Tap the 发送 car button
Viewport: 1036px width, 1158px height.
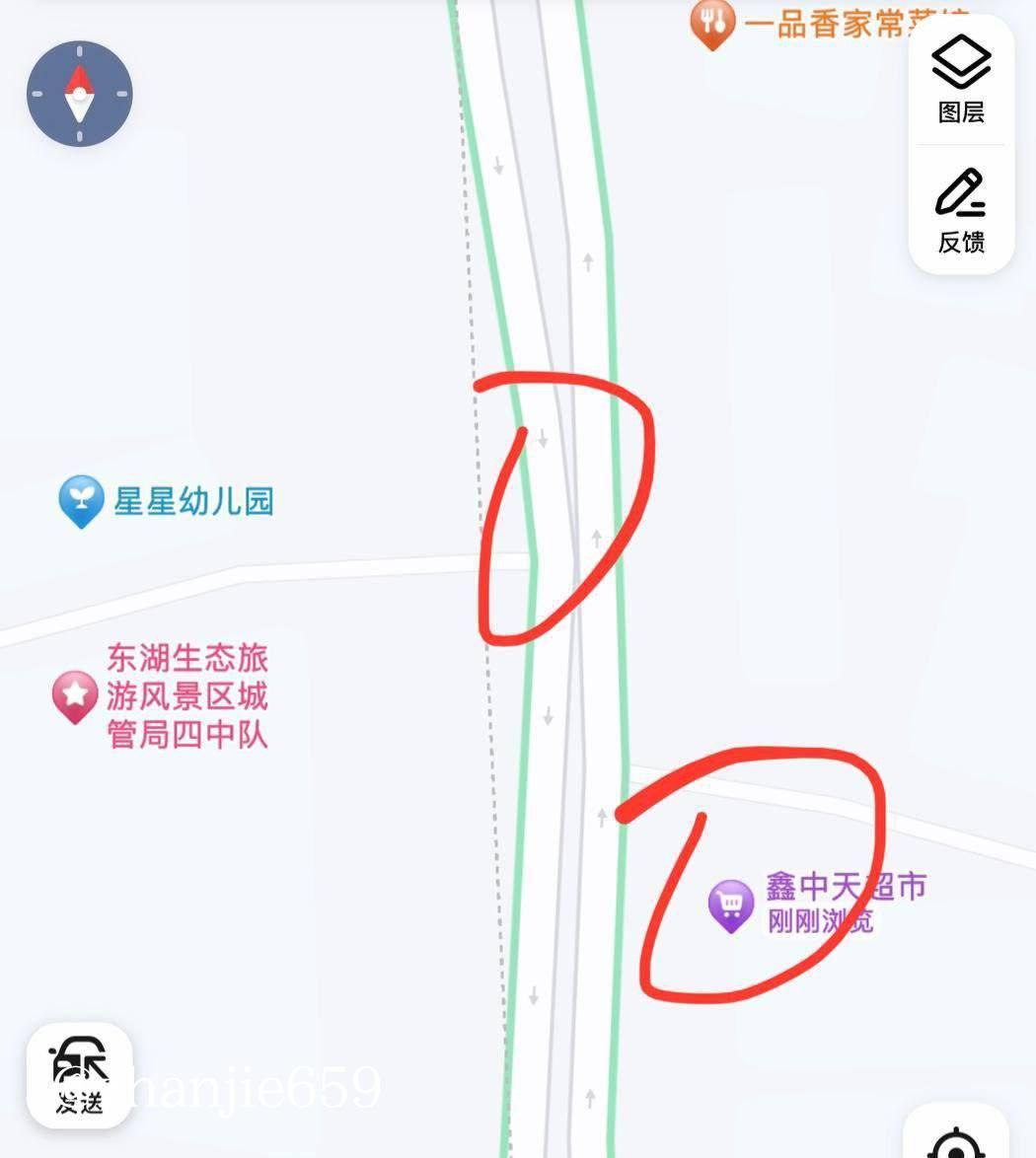(79, 1075)
